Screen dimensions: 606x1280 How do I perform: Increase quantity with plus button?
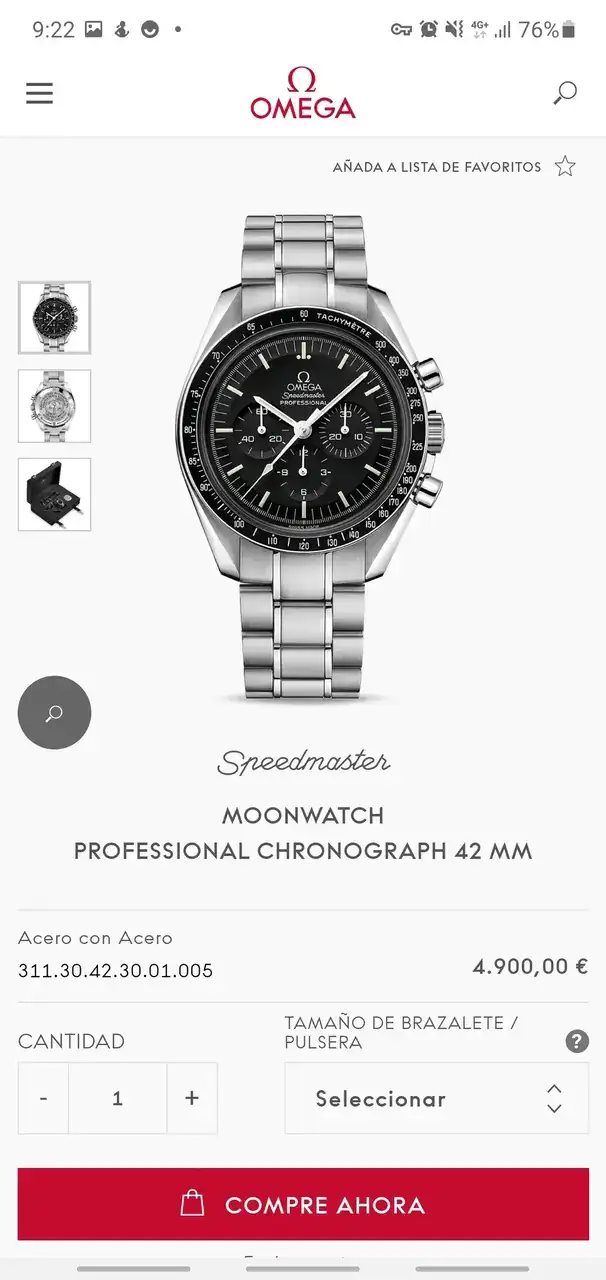(x=192, y=1098)
